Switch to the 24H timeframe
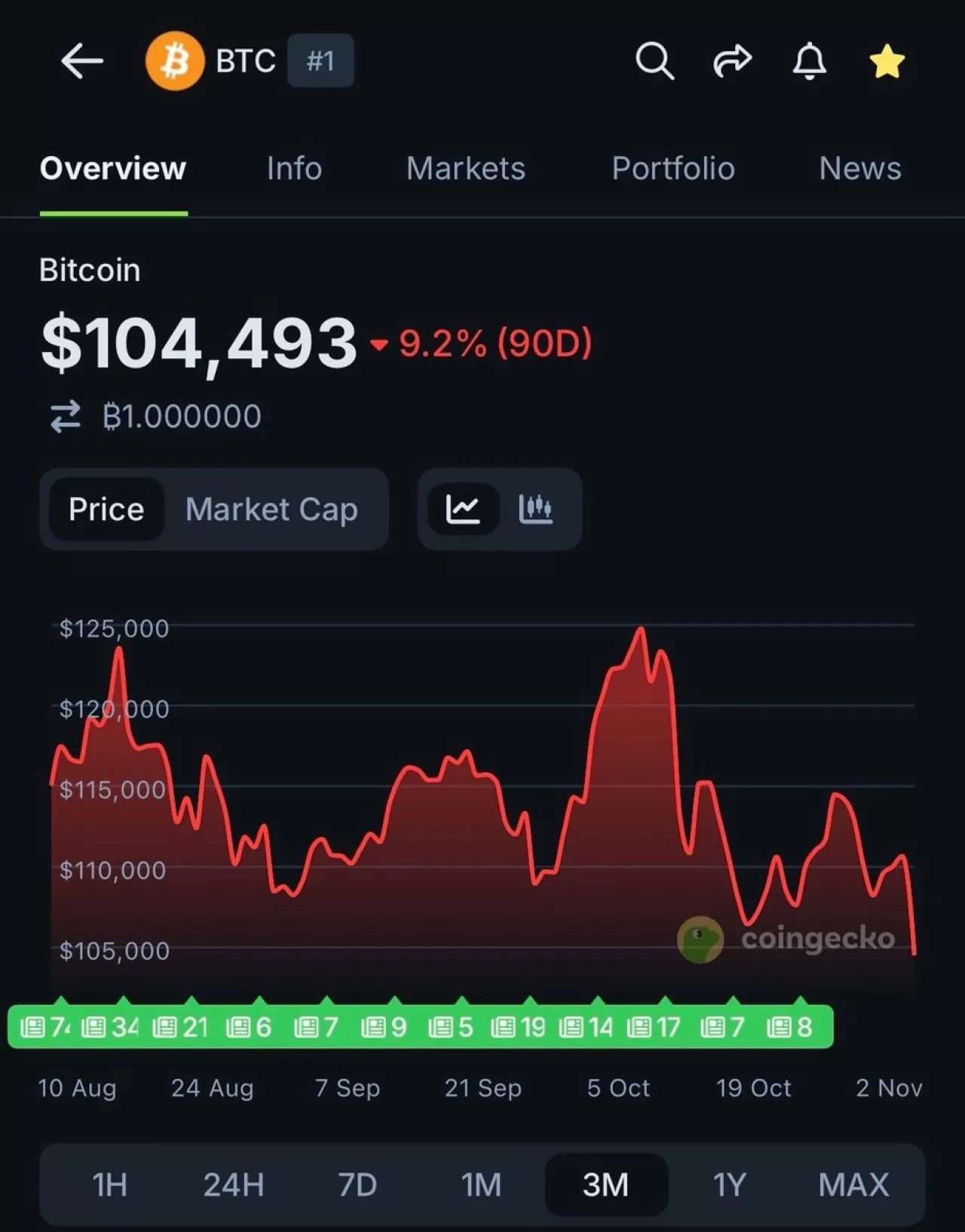965x1232 pixels. pyautogui.click(x=234, y=1184)
